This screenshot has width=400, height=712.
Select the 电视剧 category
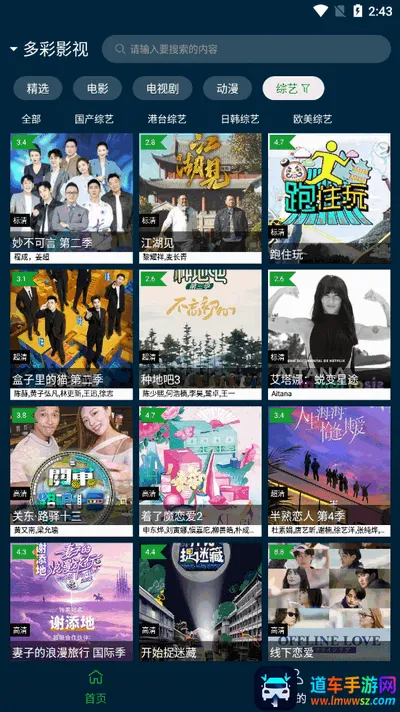coord(162,88)
